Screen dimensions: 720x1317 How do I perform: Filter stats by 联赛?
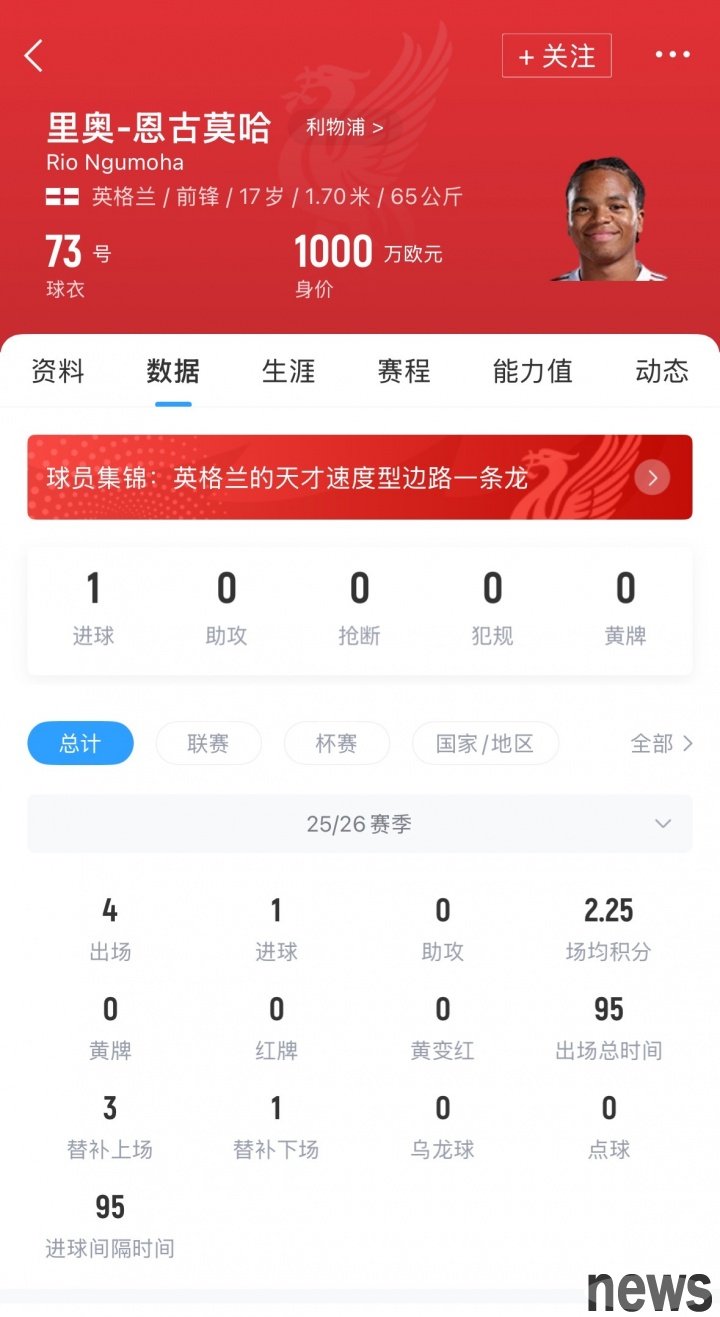click(208, 743)
